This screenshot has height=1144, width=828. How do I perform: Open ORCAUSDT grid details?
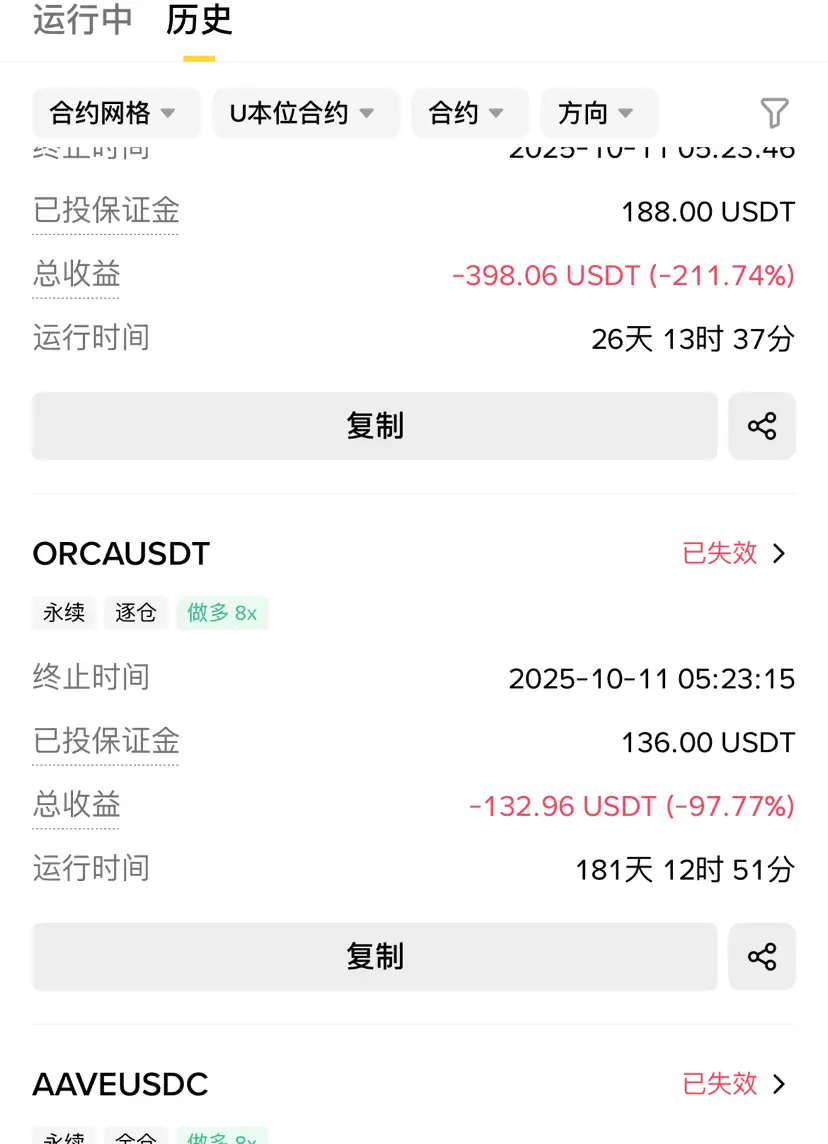point(736,553)
